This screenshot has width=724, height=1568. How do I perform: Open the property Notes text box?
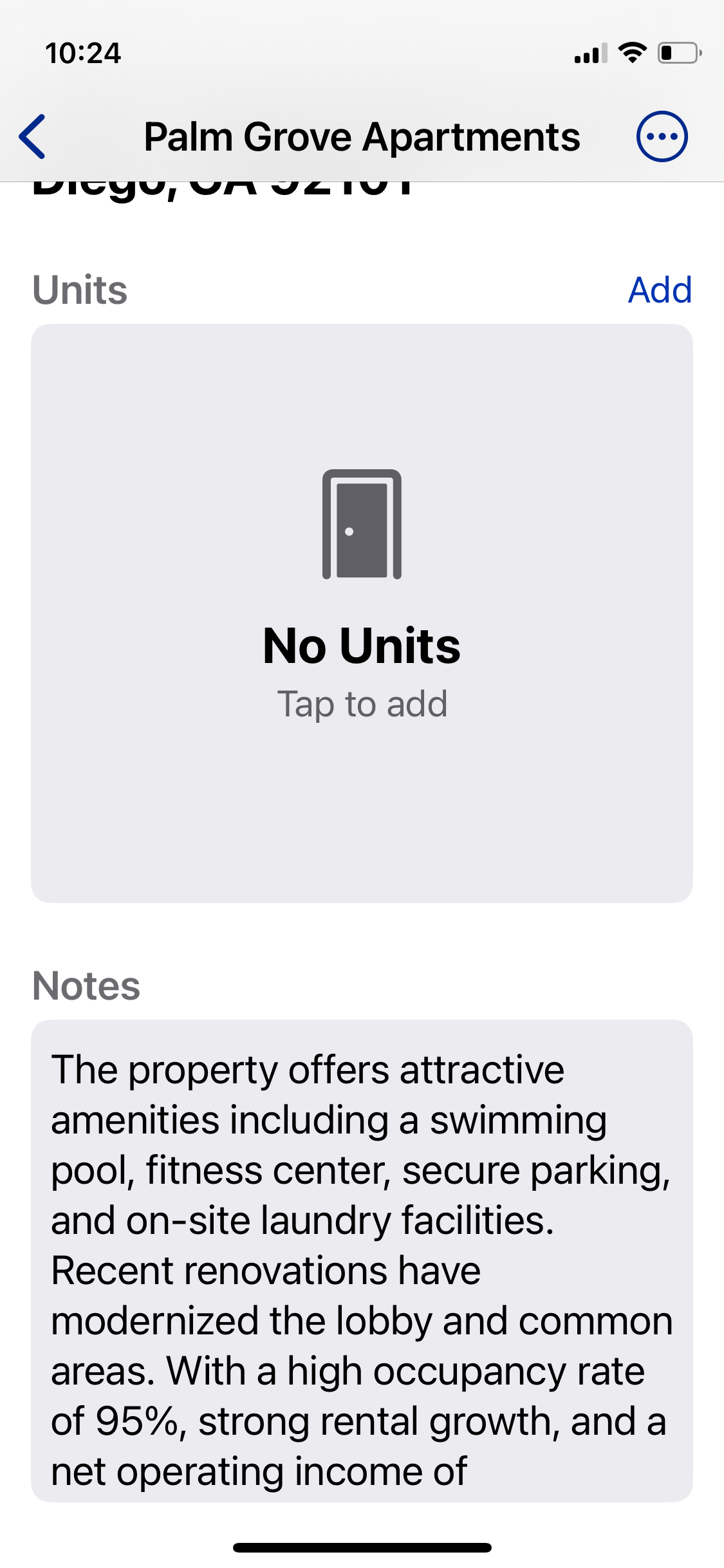tap(362, 1260)
